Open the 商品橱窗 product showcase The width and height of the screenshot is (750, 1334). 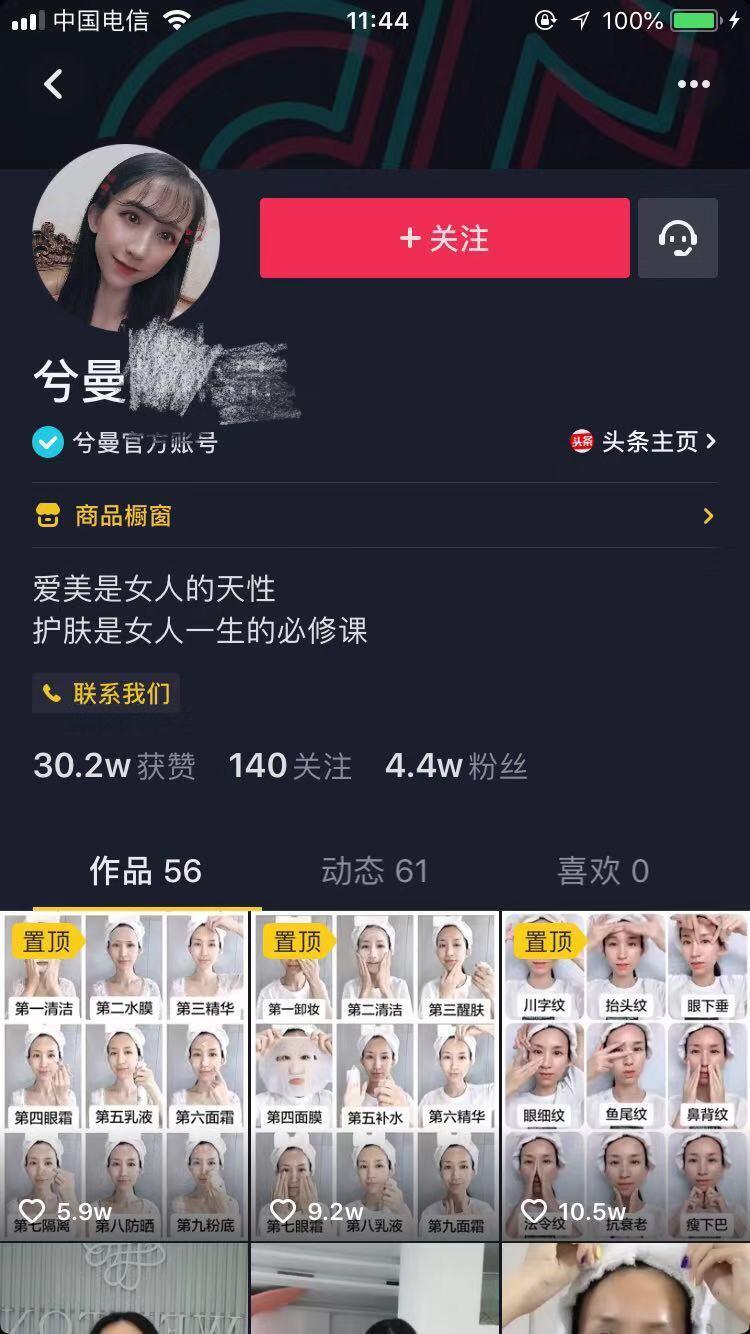point(374,516)
